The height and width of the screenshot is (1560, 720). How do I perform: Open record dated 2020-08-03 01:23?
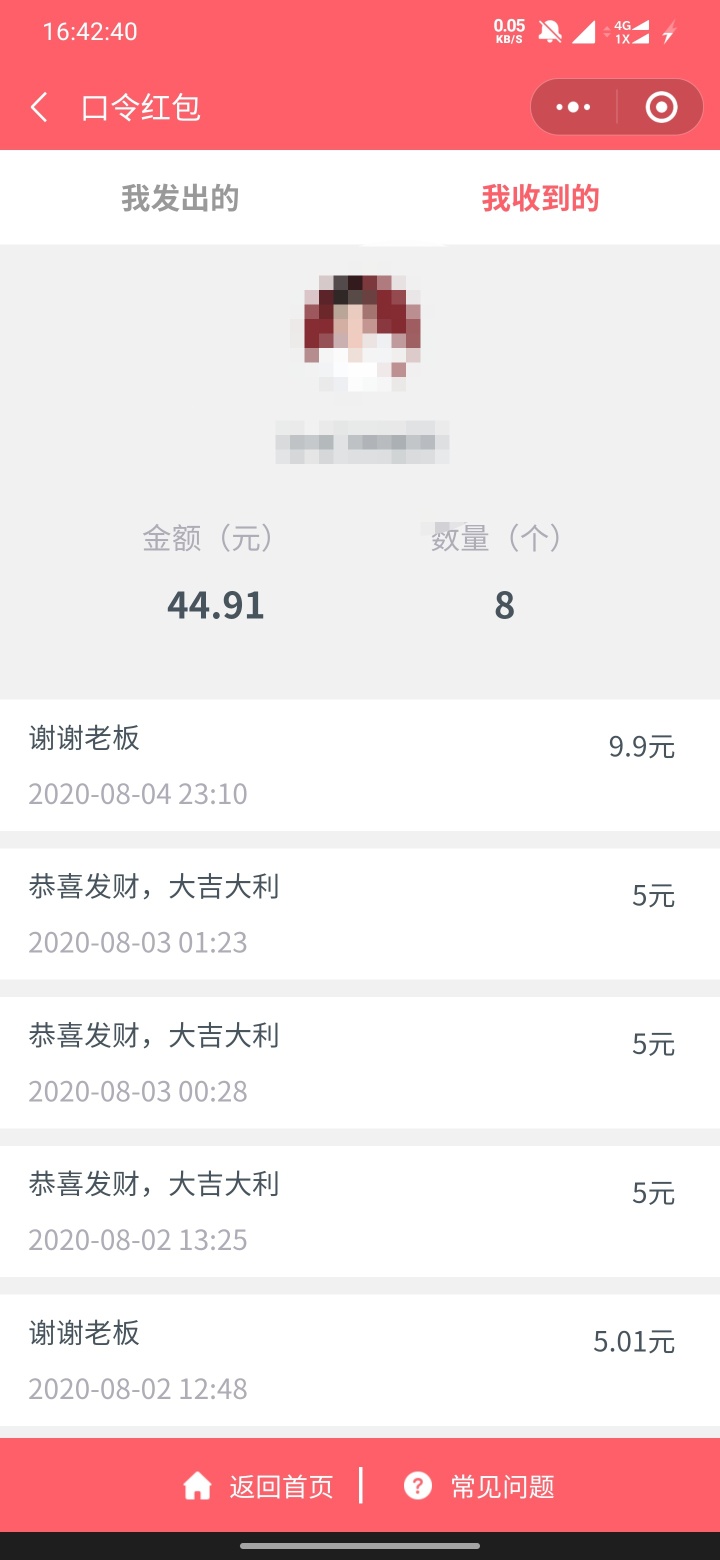click(x=360, y=914)
